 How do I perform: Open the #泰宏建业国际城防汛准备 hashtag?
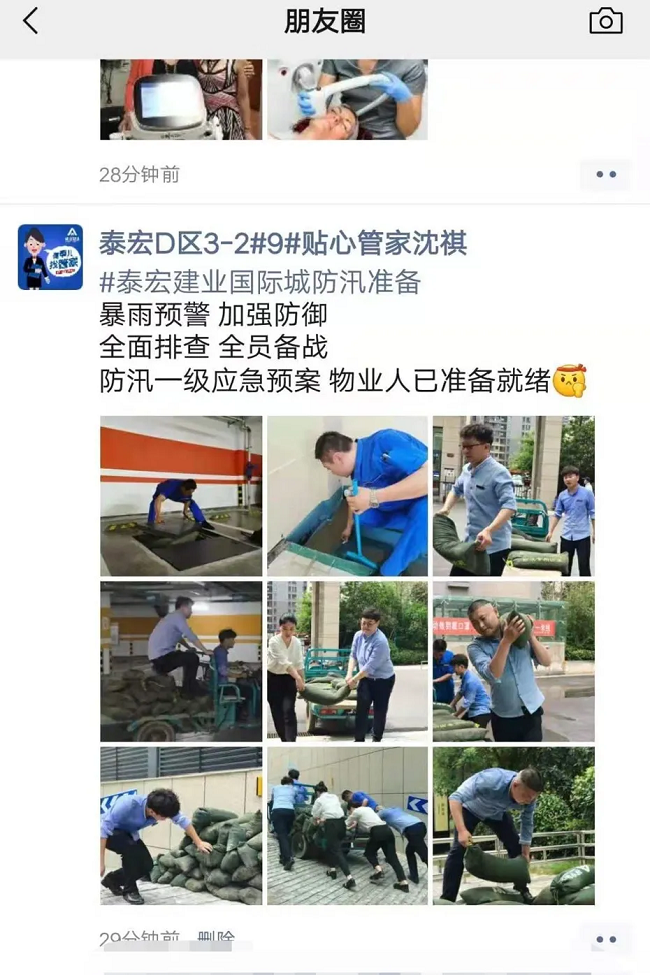point(260,282)
